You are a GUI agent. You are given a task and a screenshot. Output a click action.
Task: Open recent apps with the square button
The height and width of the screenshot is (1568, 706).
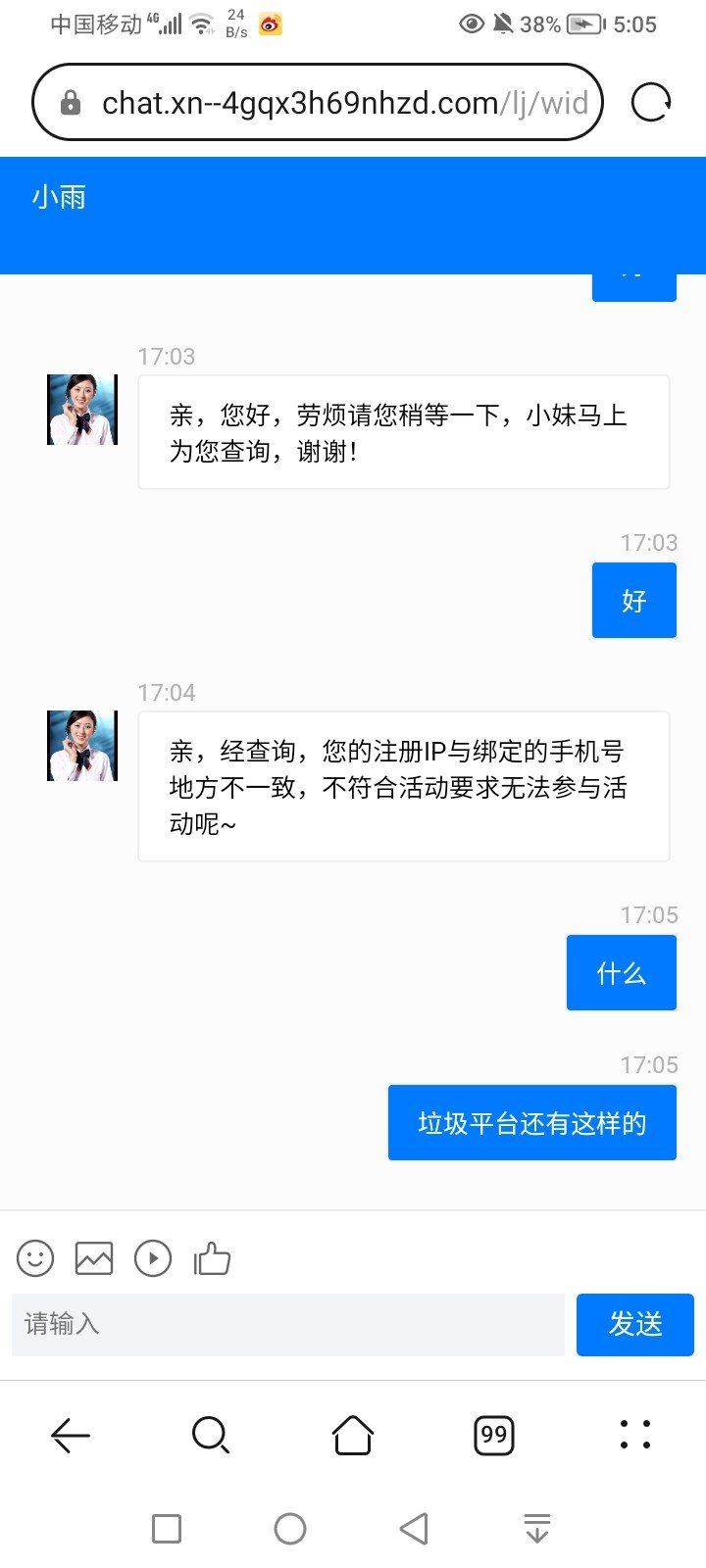pos(167,1529)
